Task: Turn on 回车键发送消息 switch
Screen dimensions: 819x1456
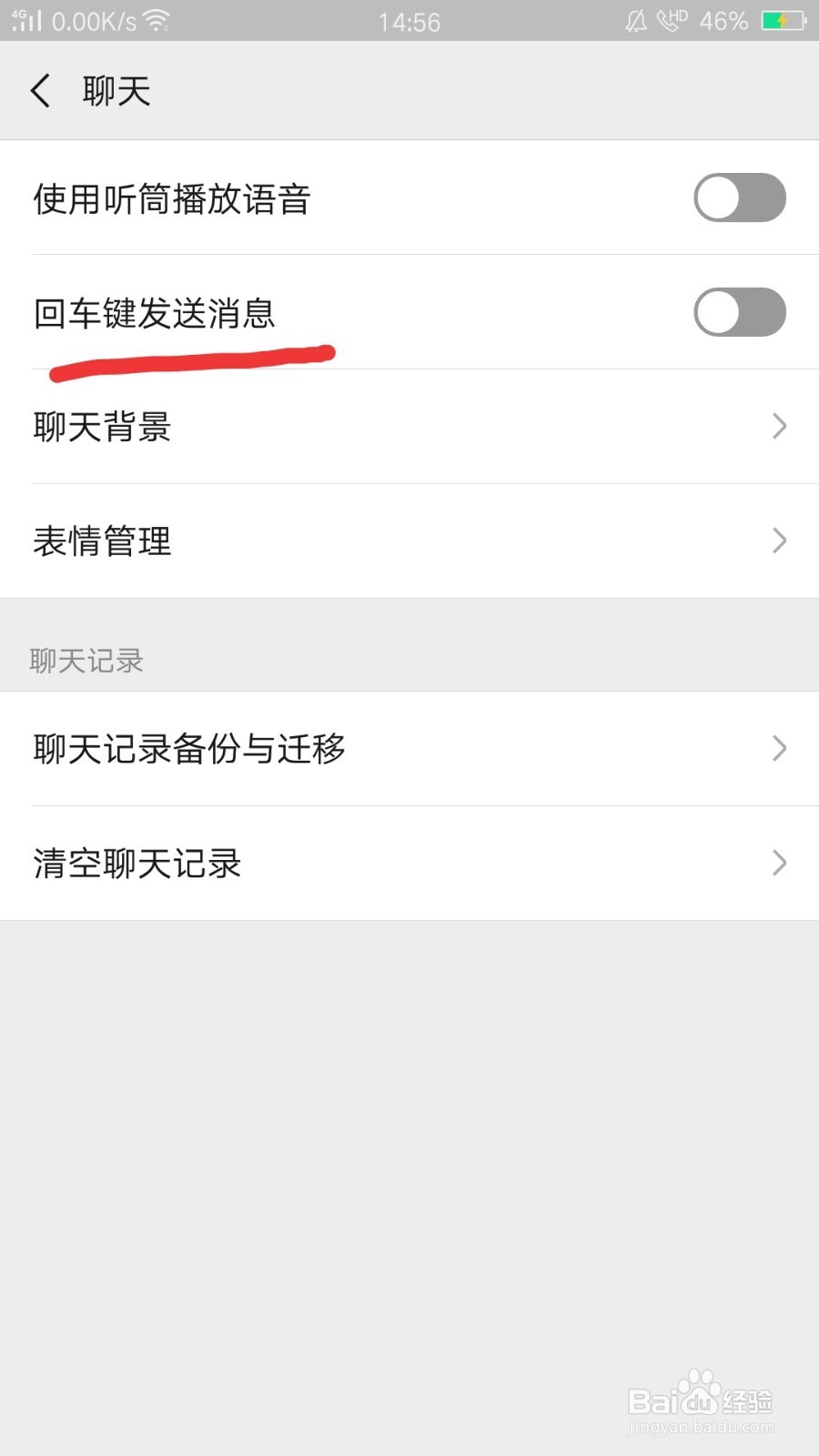Action: click(739, 312)
